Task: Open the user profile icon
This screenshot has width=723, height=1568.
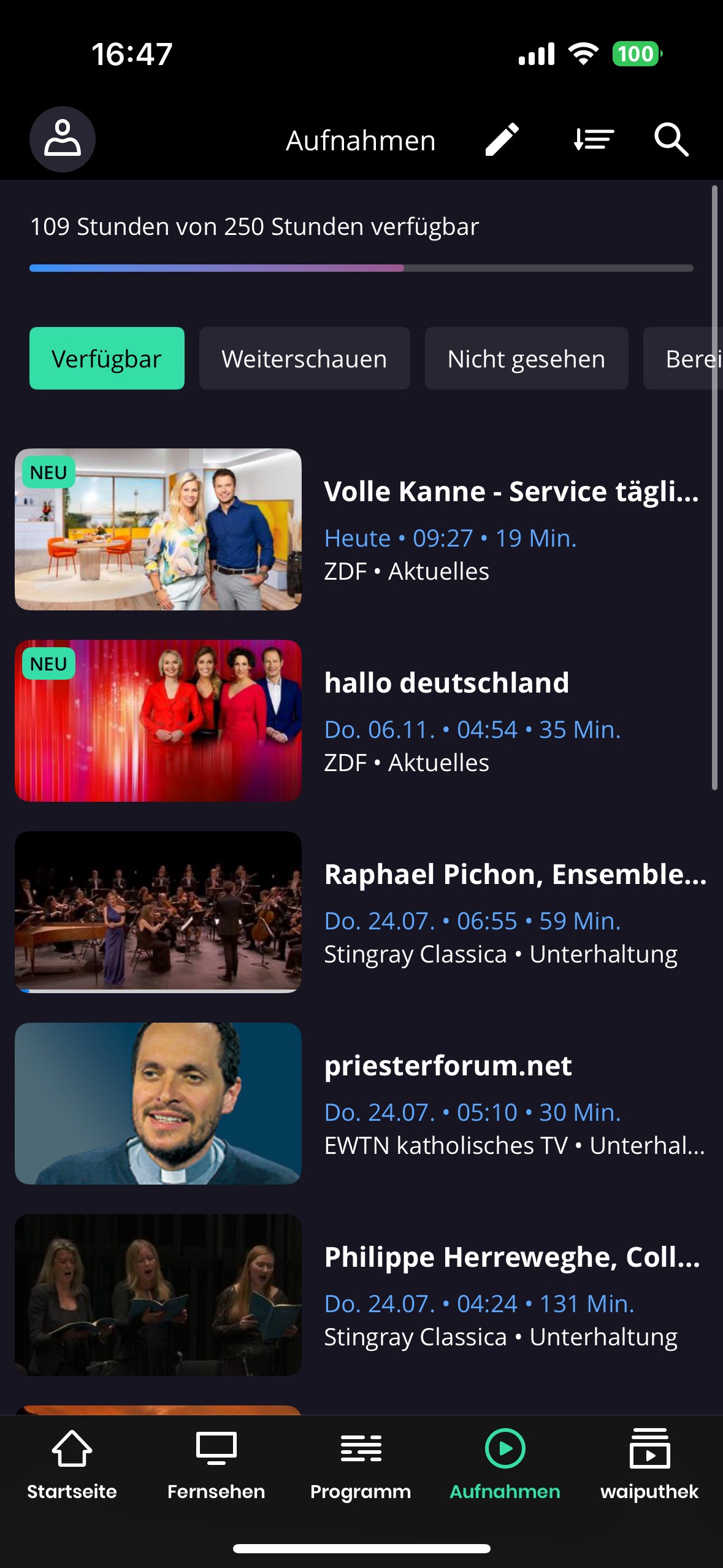Action: (x=63, y=139)
